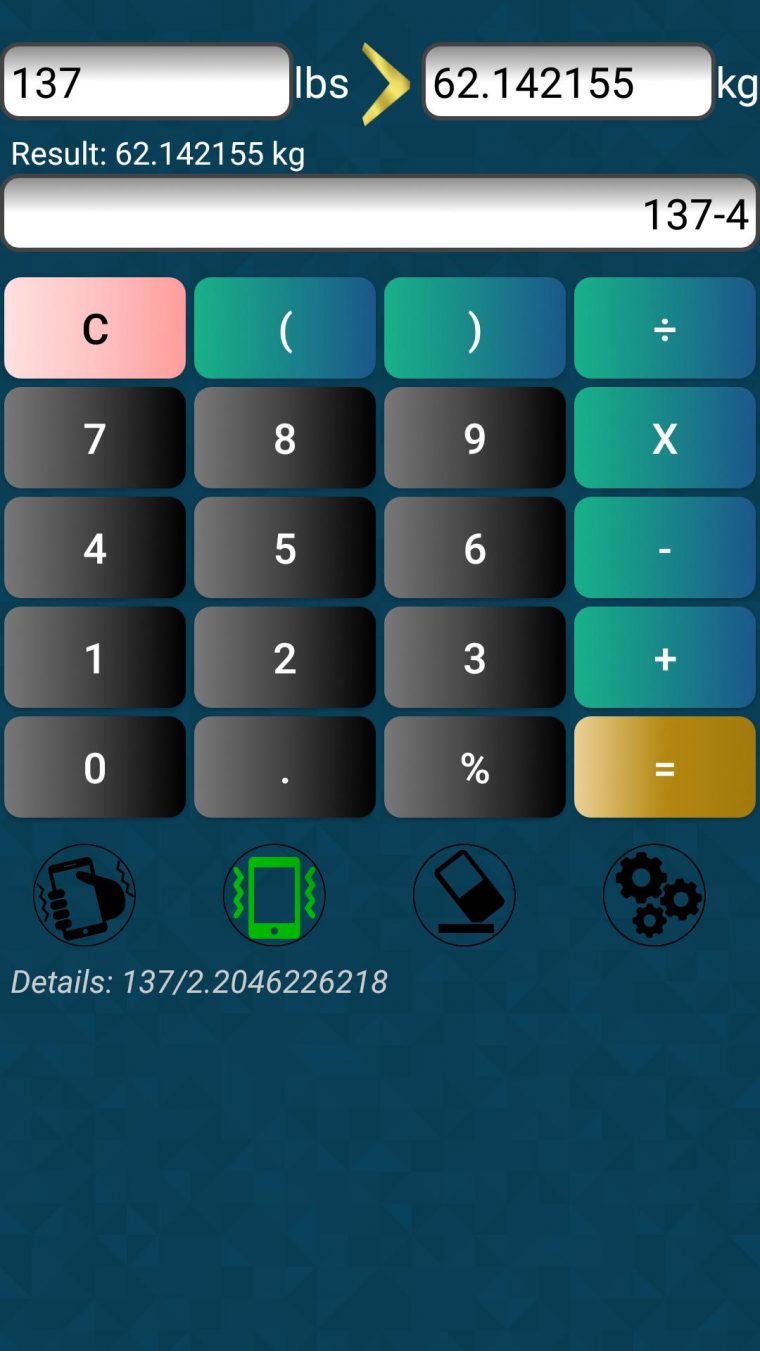Viewport: 760px width, 1351px height.
Task: Enter digit 0 on the keypad
Action: point(95,767)
